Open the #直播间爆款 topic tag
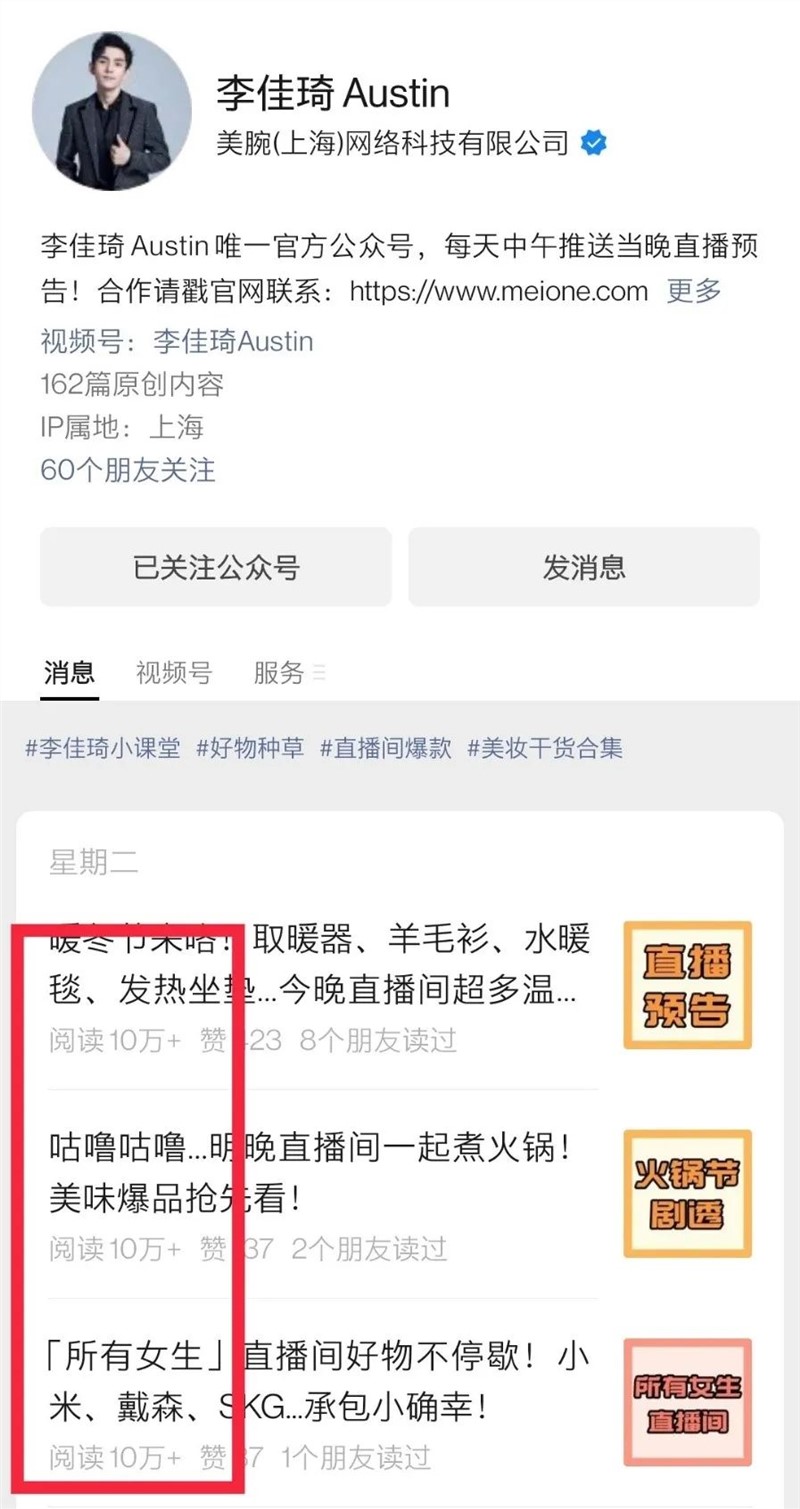 click(386, 748)
